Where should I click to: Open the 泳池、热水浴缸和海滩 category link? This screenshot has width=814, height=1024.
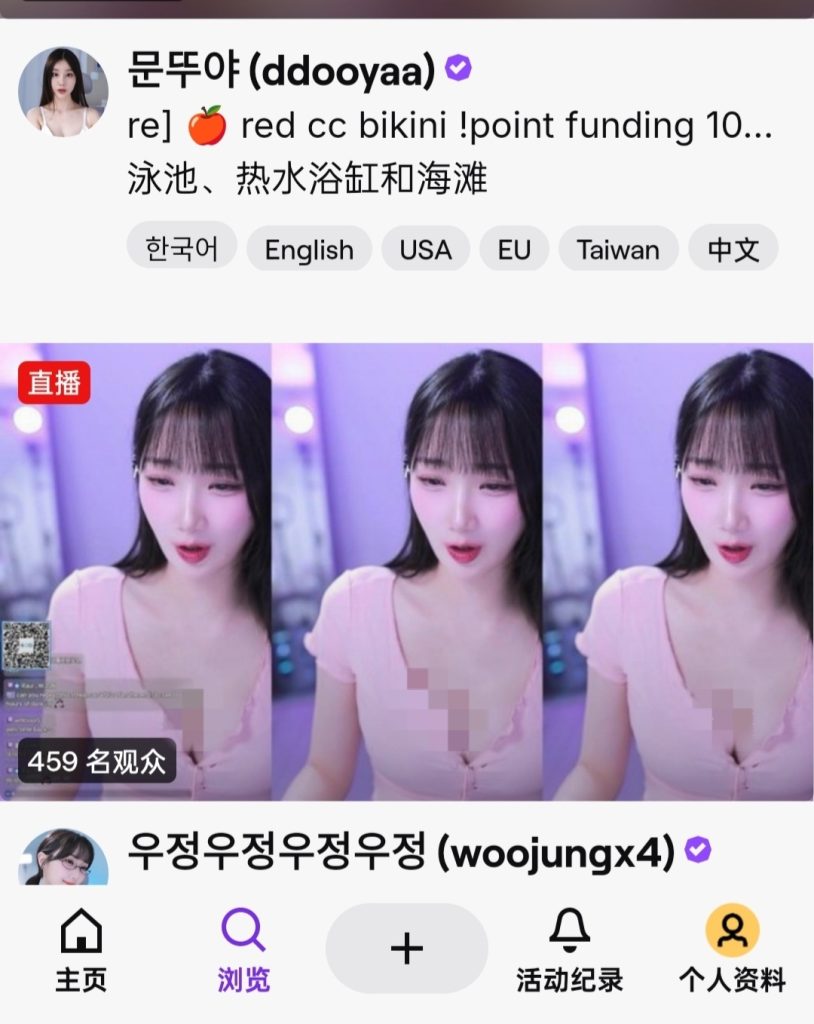click(x=307, y=179)
